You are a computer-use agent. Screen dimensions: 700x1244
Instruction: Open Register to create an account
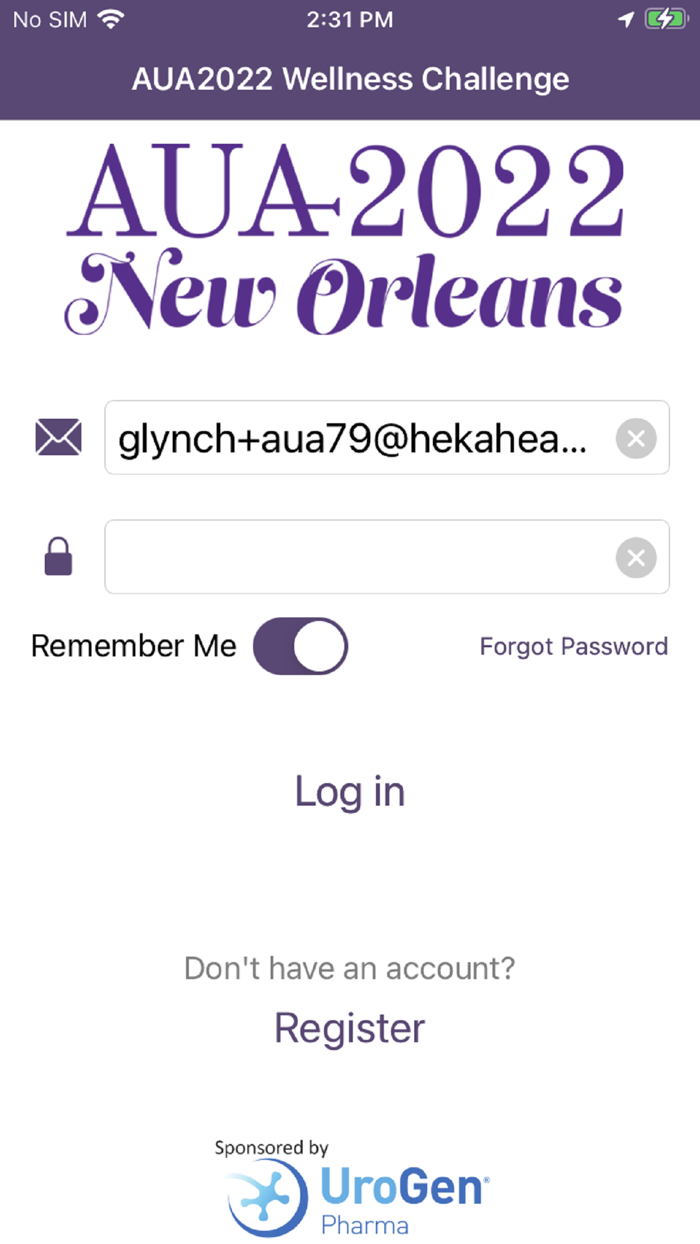[x=350, y=1028]
